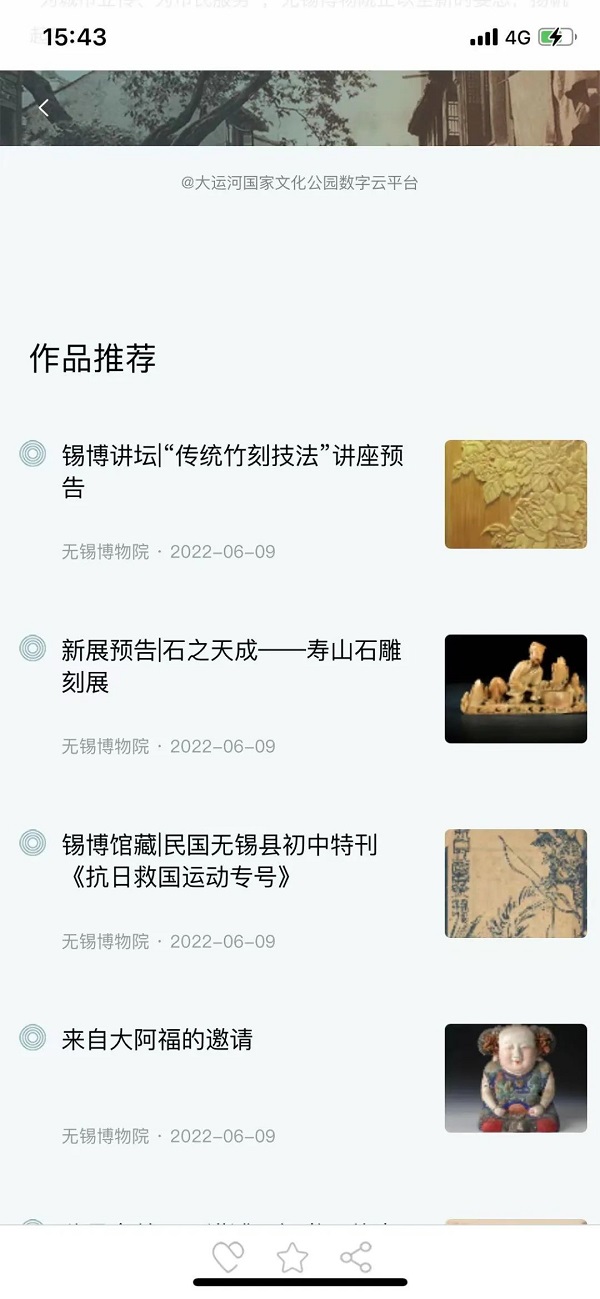Open the 传统竹刻技法 lecture preview article
600x1299 pixels.
coord(233,472)
